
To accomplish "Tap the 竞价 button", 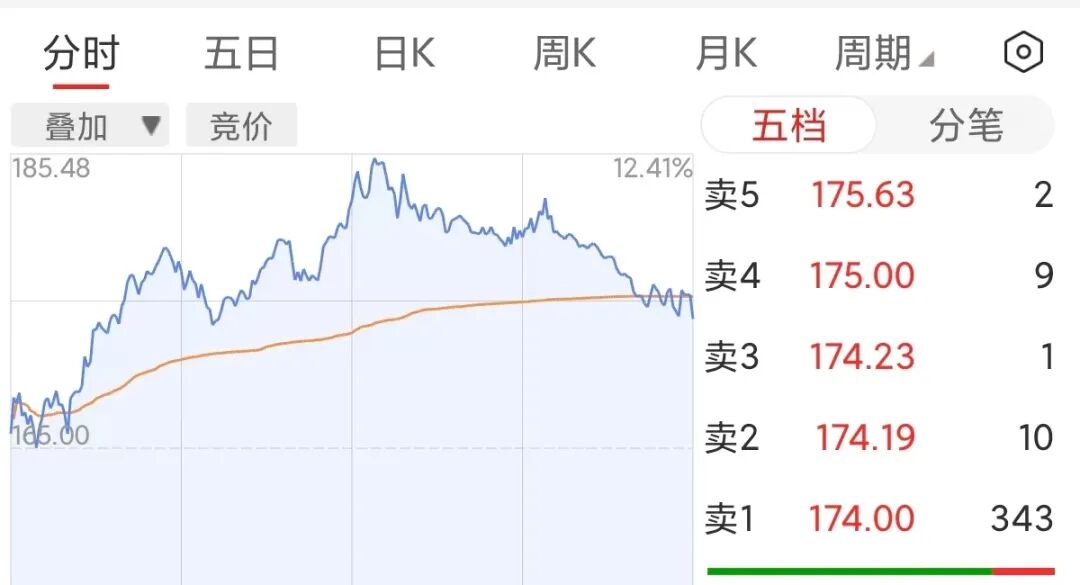I will coord(241,125).
